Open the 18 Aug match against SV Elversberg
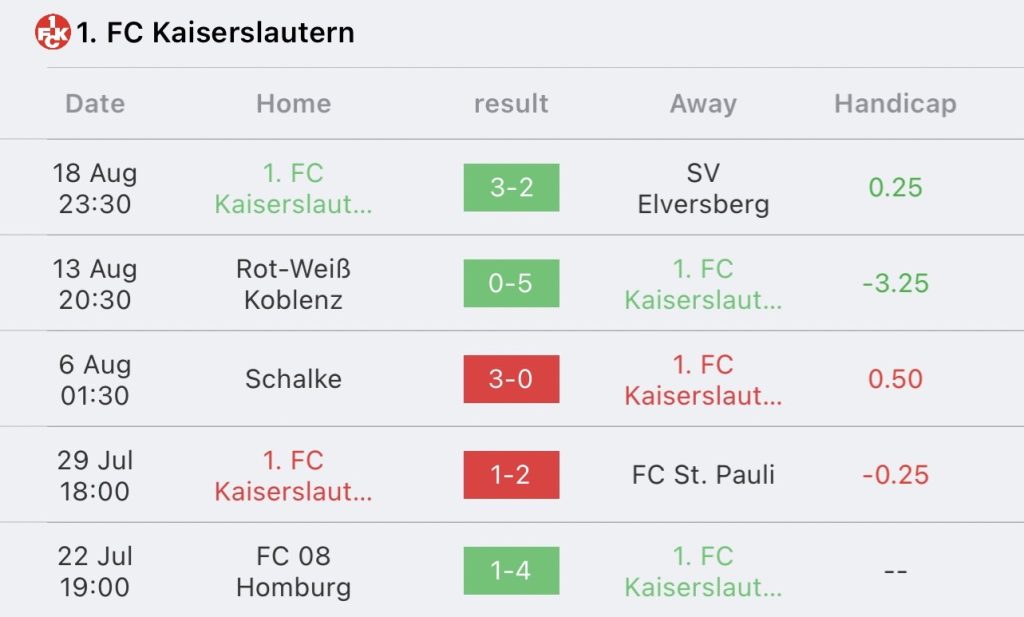Viewport: 1024px width, 617px height. [x=511, y=188]
